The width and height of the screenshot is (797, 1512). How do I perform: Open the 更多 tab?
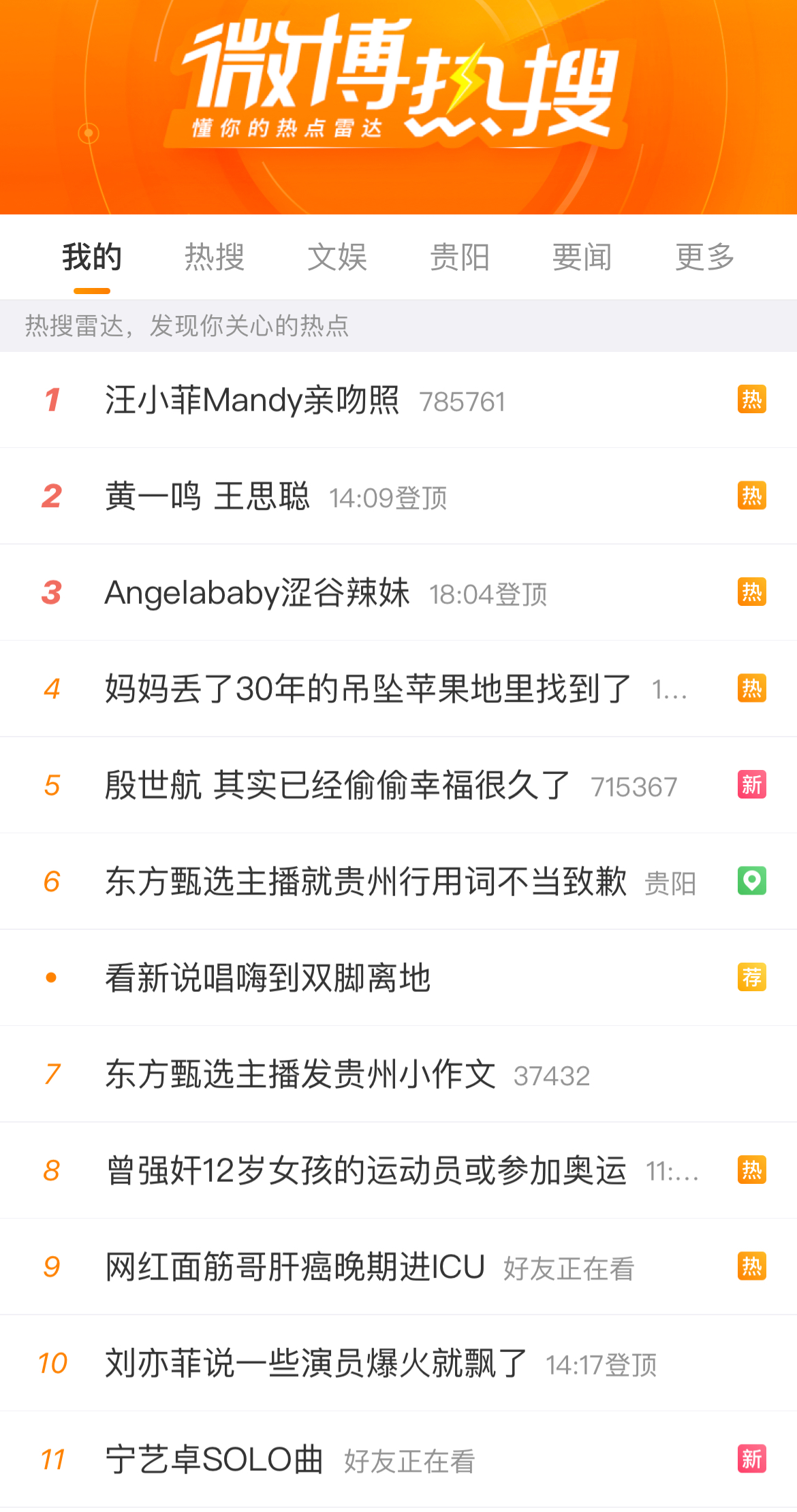click(704, 257)
